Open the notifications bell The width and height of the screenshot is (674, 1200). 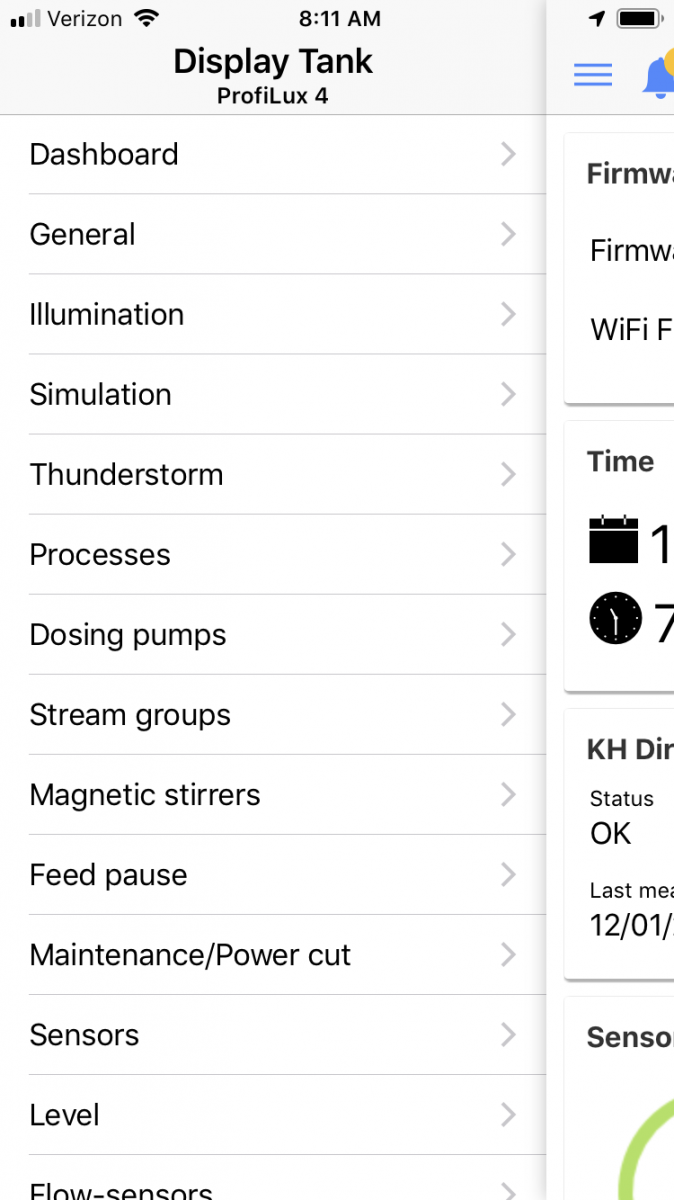click(658, 76)
